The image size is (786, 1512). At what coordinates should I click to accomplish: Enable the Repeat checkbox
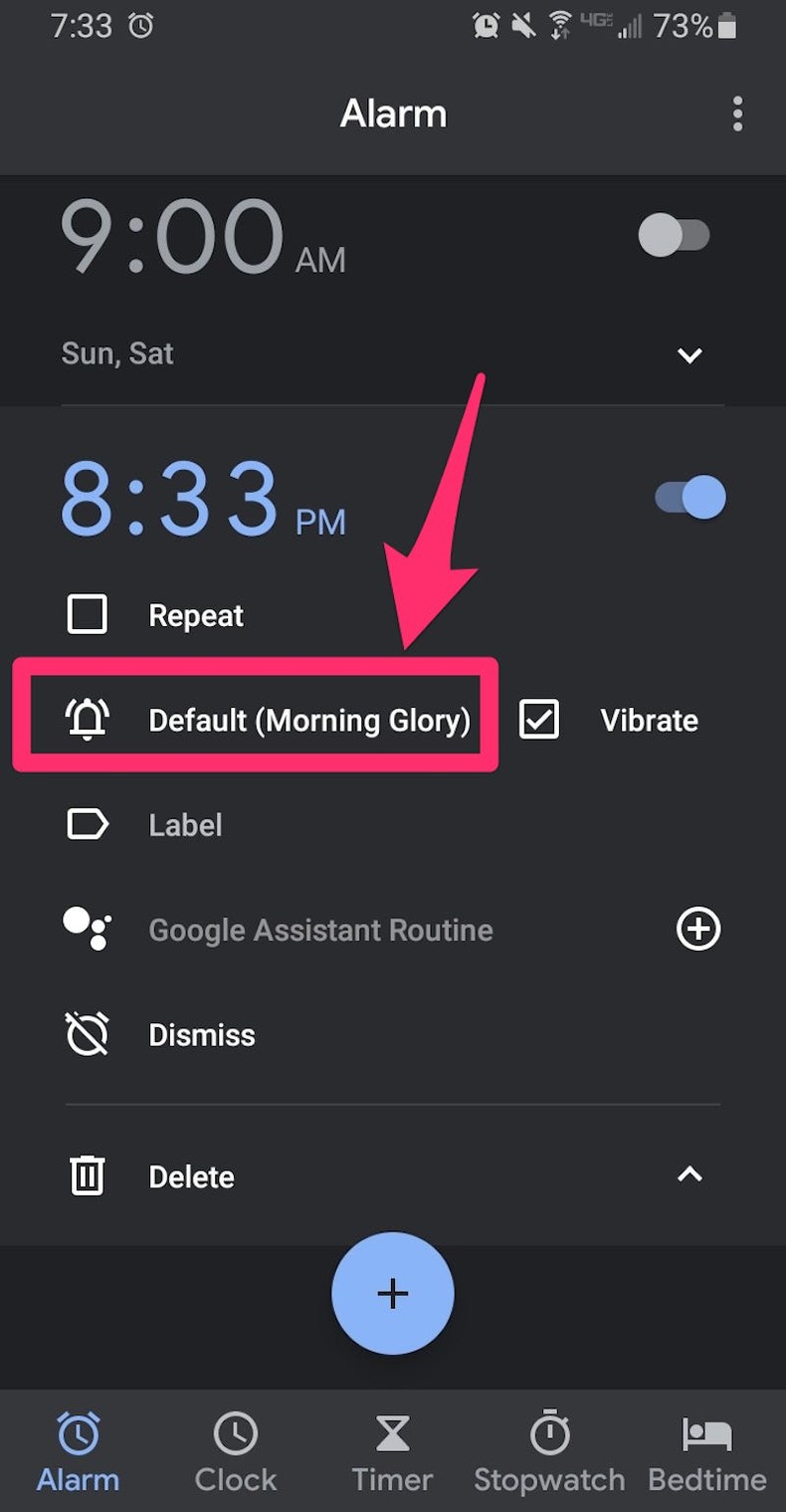87,614
